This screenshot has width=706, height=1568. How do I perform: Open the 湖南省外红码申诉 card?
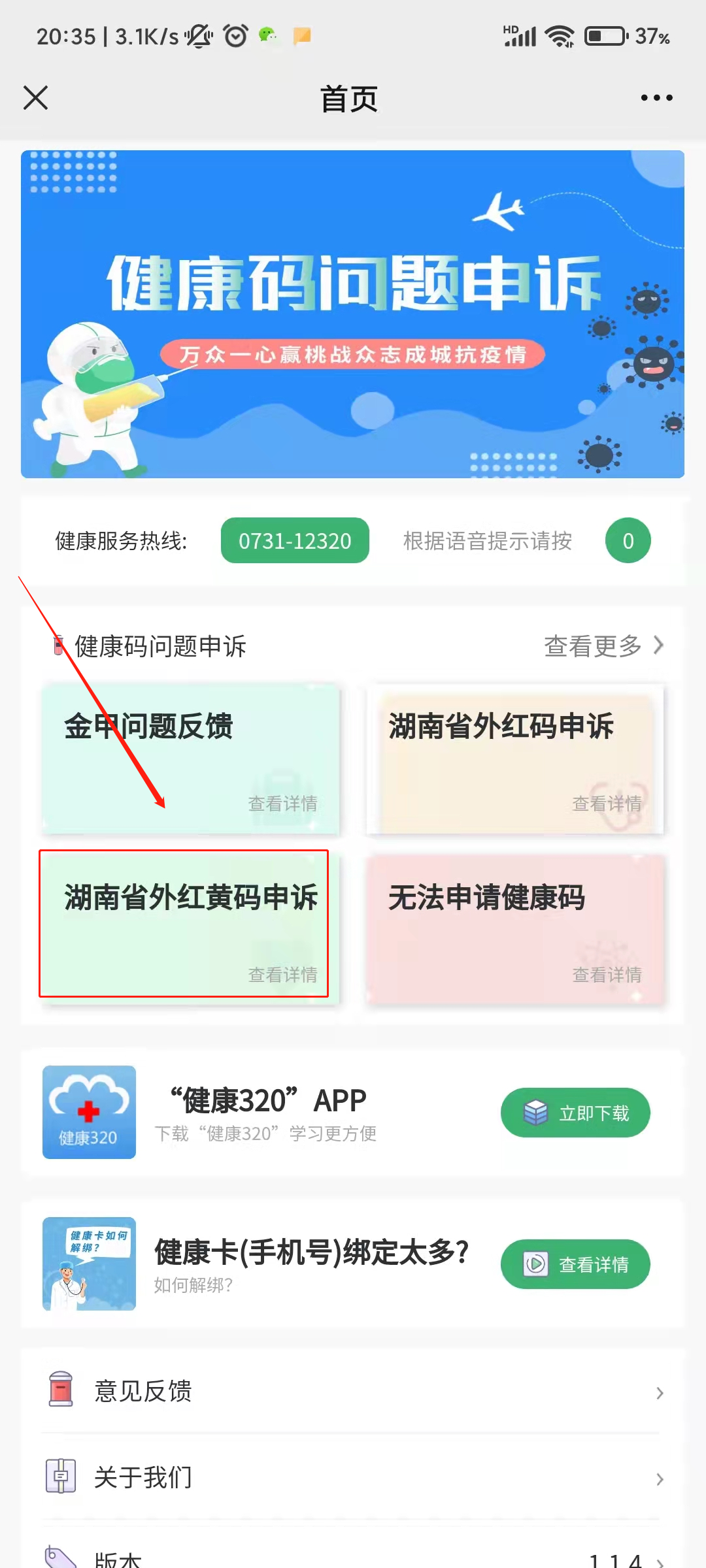(515, 759)
